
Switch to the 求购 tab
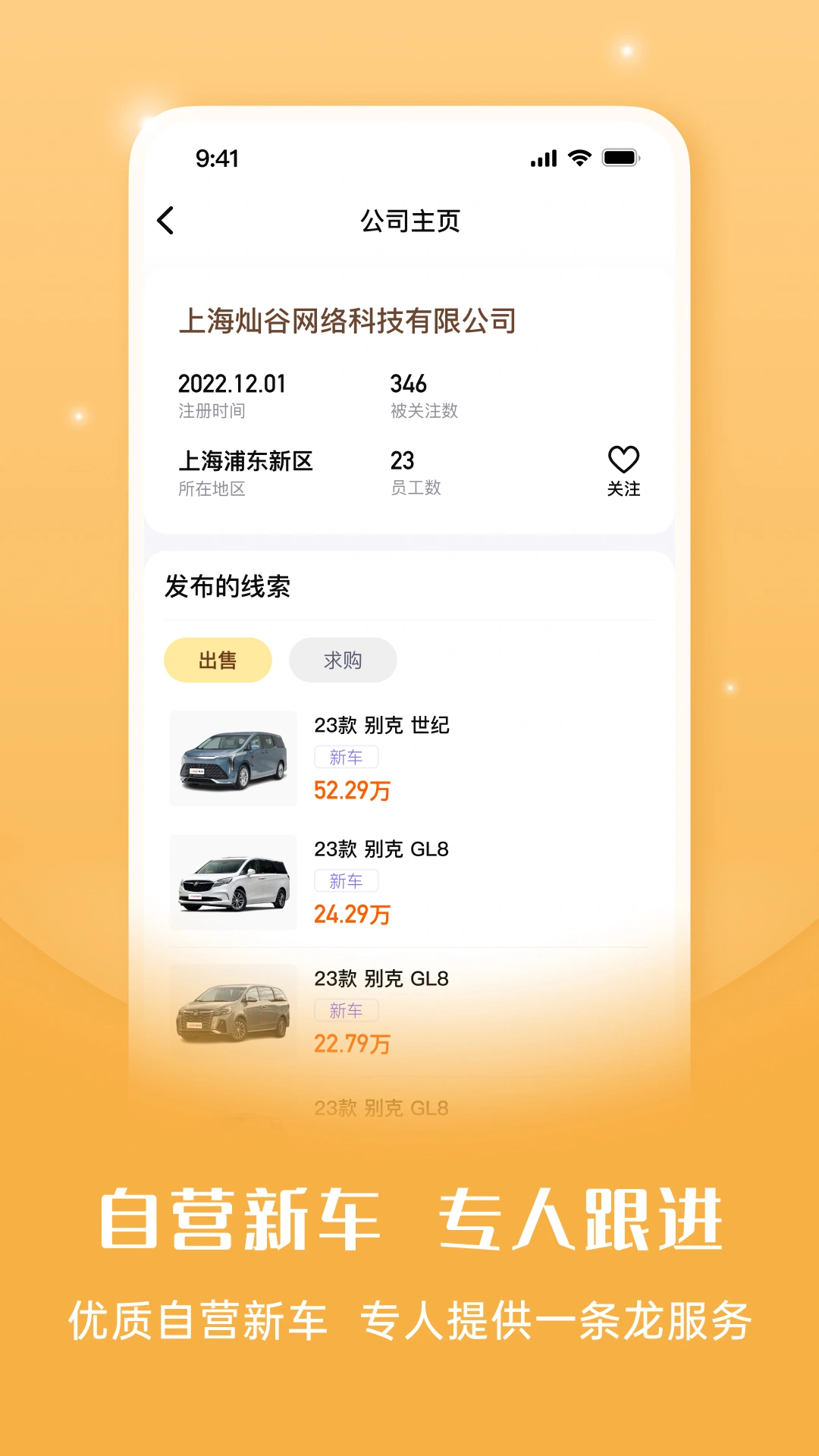(x=342, y=661)
